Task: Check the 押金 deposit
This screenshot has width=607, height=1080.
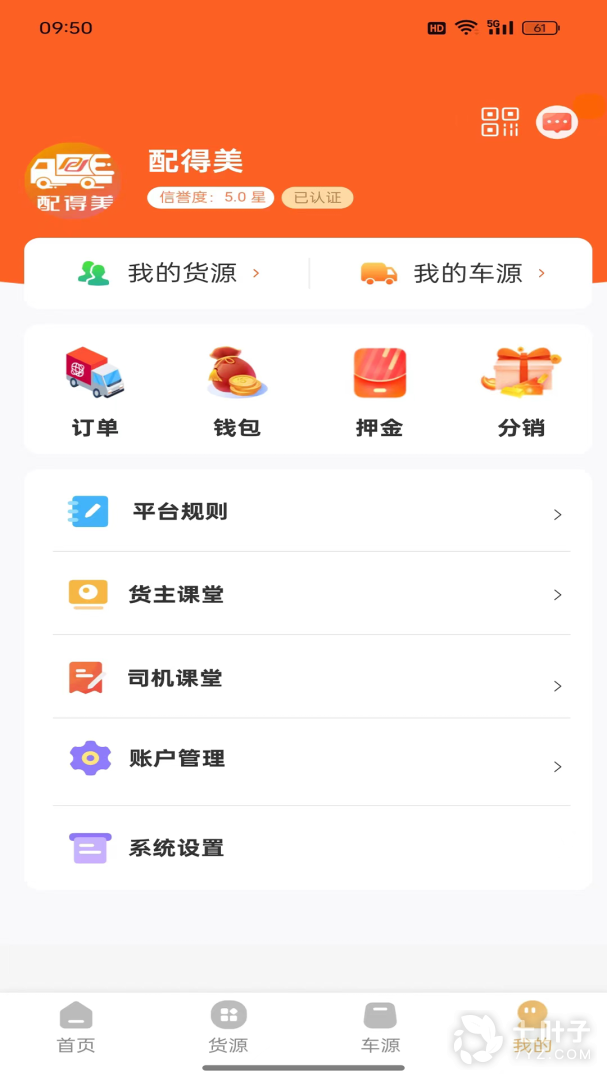Action: 379,391
